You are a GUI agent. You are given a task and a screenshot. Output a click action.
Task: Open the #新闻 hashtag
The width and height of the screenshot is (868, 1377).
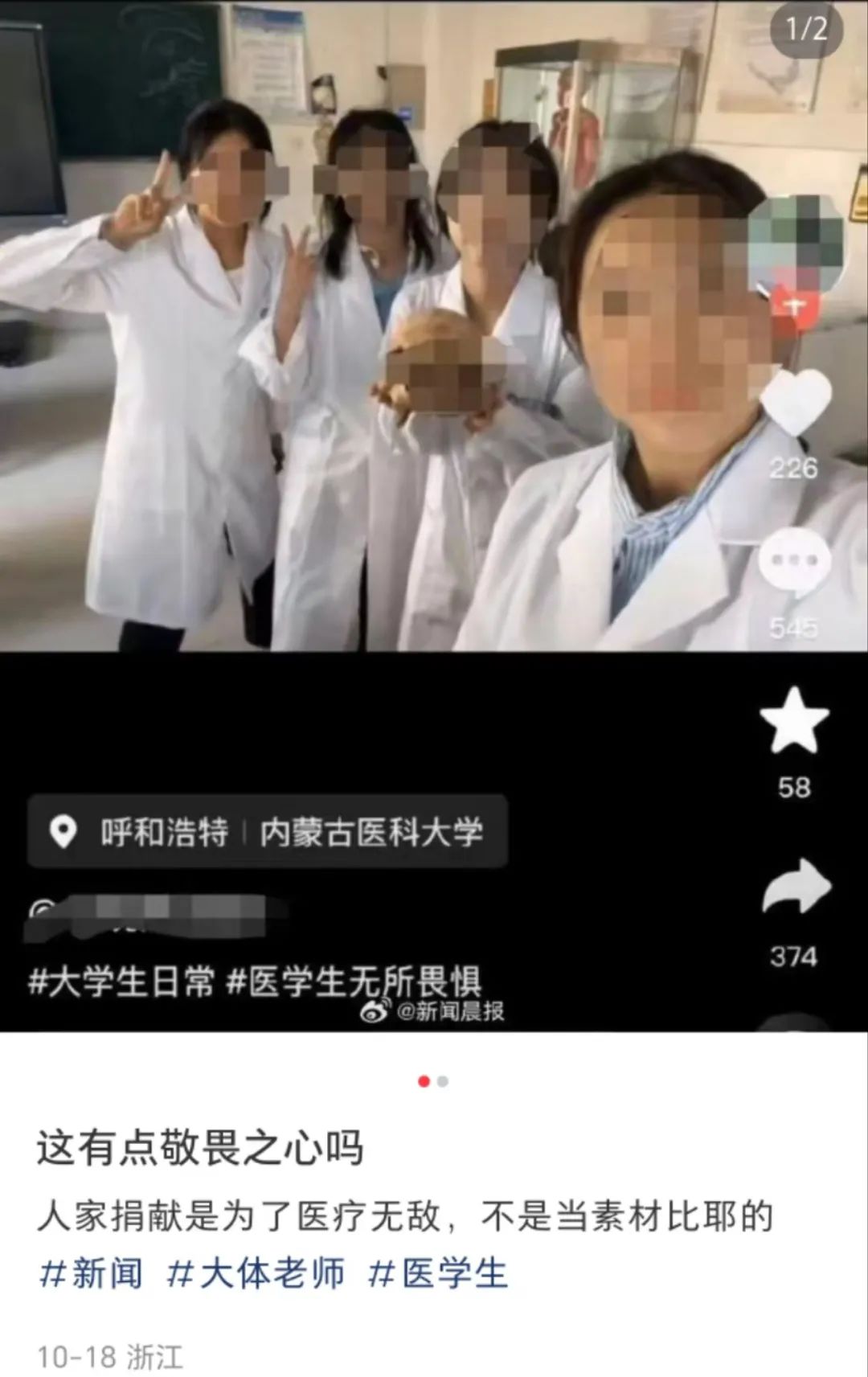pyautogui.click(x=91, y=1274)
